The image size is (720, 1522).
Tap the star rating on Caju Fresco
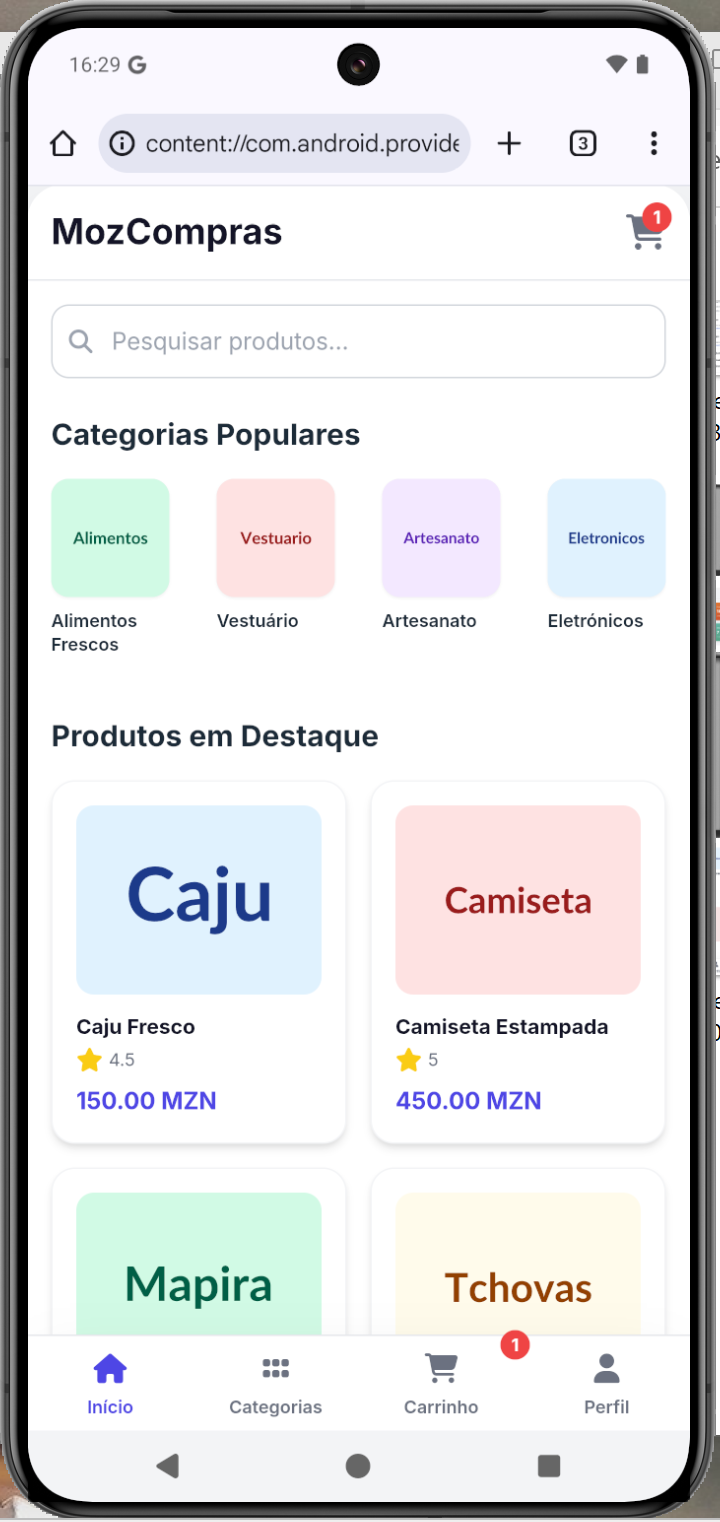(89, 1060)
